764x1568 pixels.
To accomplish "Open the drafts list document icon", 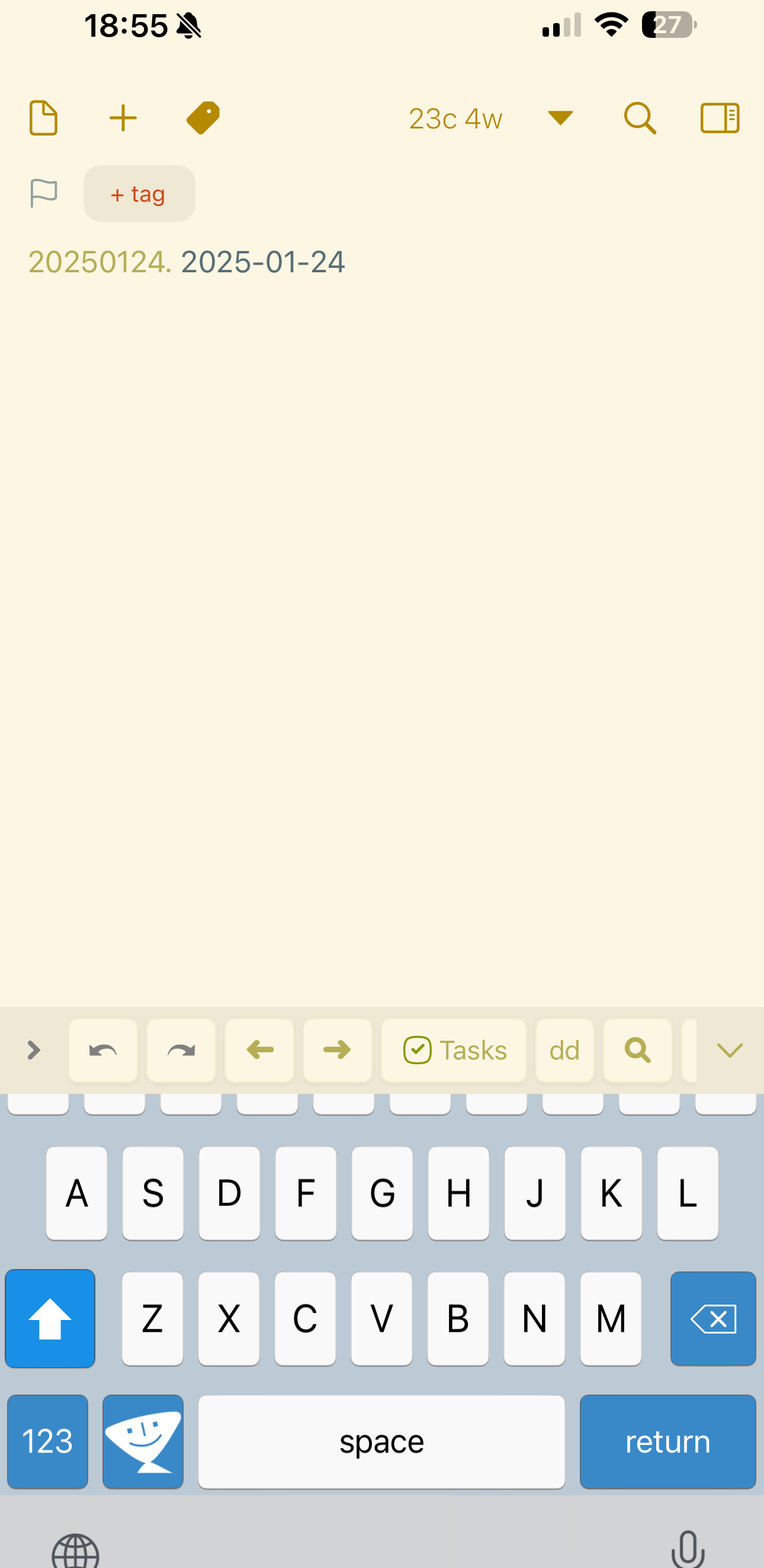I will click(x=43, y=118).
